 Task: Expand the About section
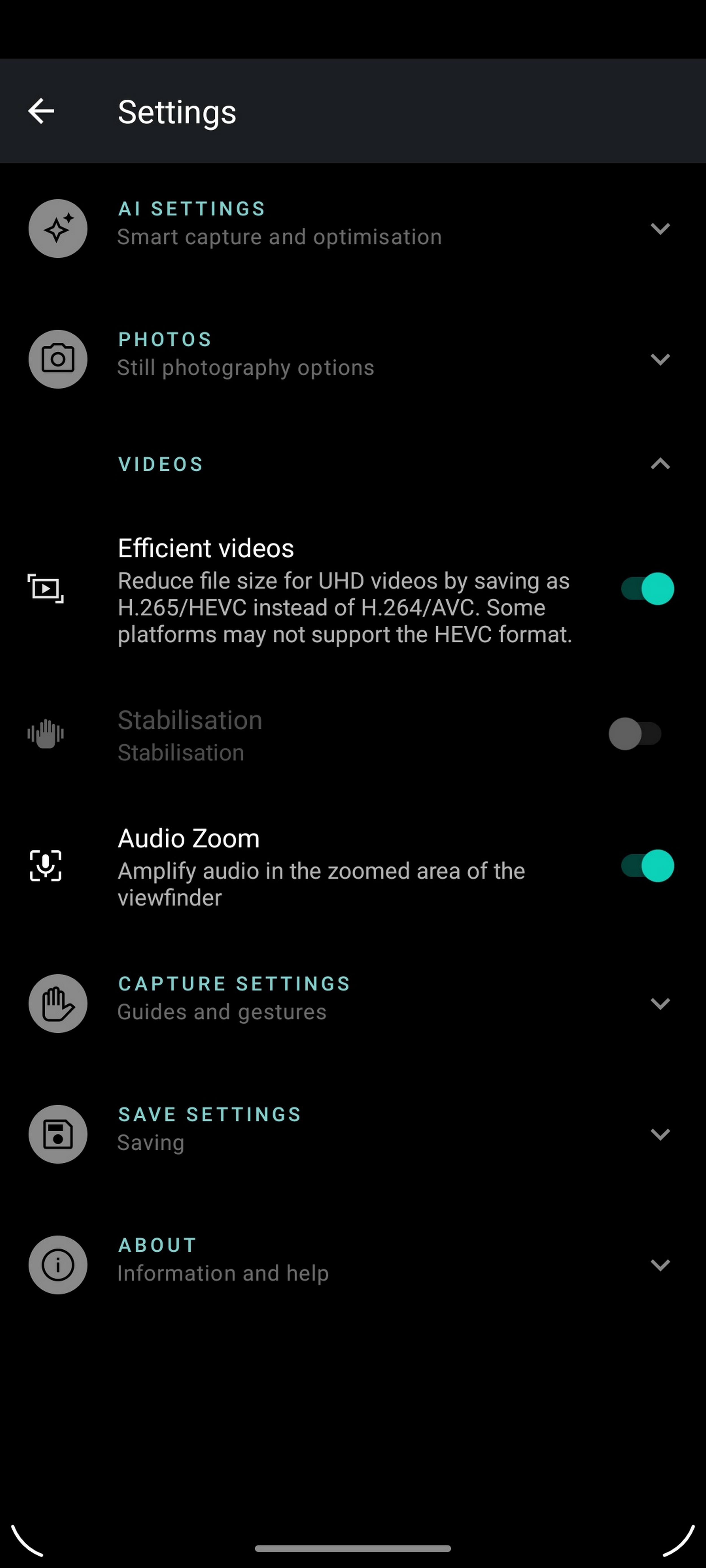660,1265
